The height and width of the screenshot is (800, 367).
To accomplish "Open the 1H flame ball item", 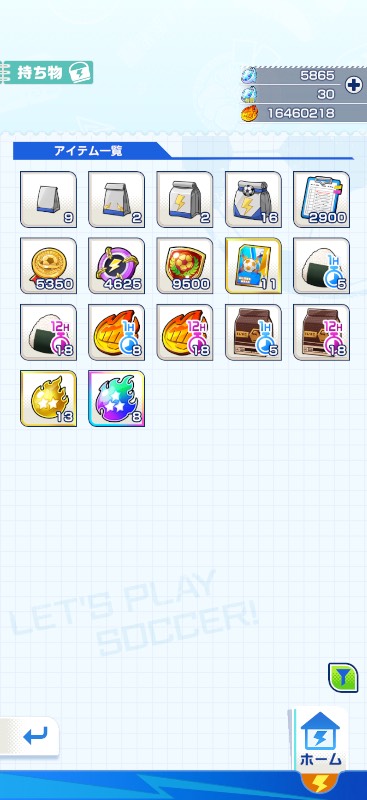I will (116, 332).
